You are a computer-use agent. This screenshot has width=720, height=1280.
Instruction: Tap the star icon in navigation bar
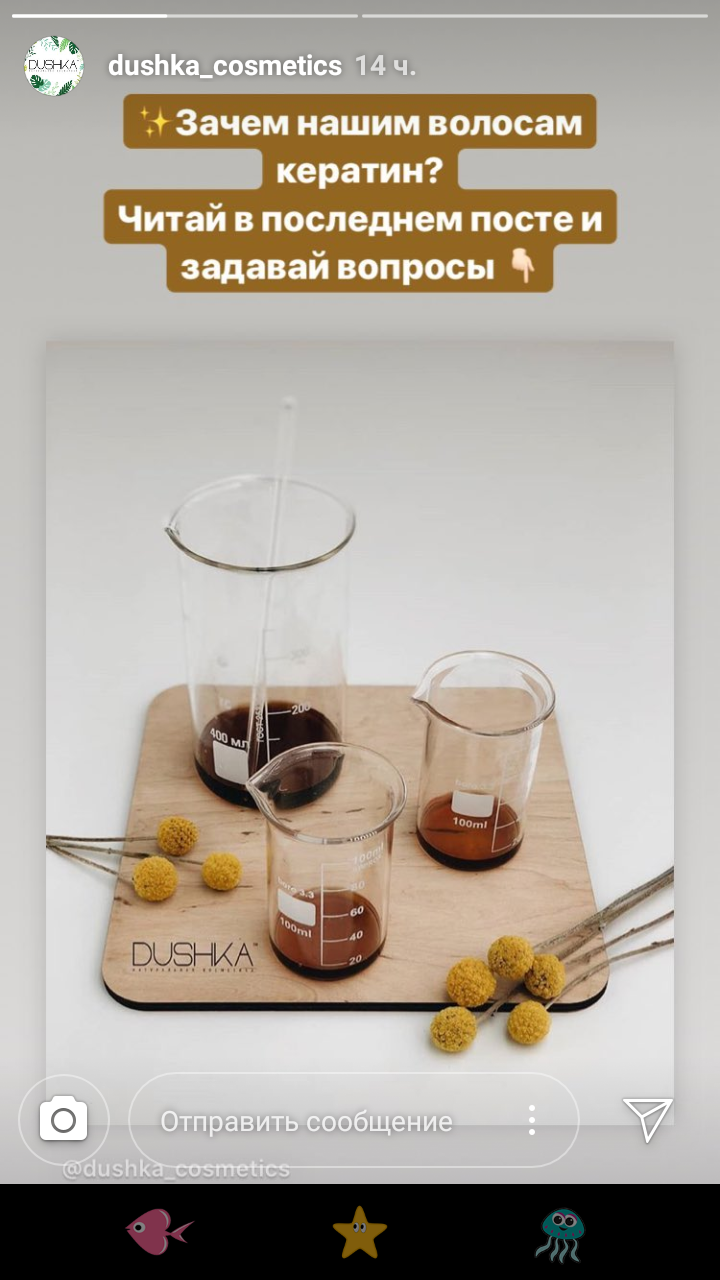pos(359,1232)
